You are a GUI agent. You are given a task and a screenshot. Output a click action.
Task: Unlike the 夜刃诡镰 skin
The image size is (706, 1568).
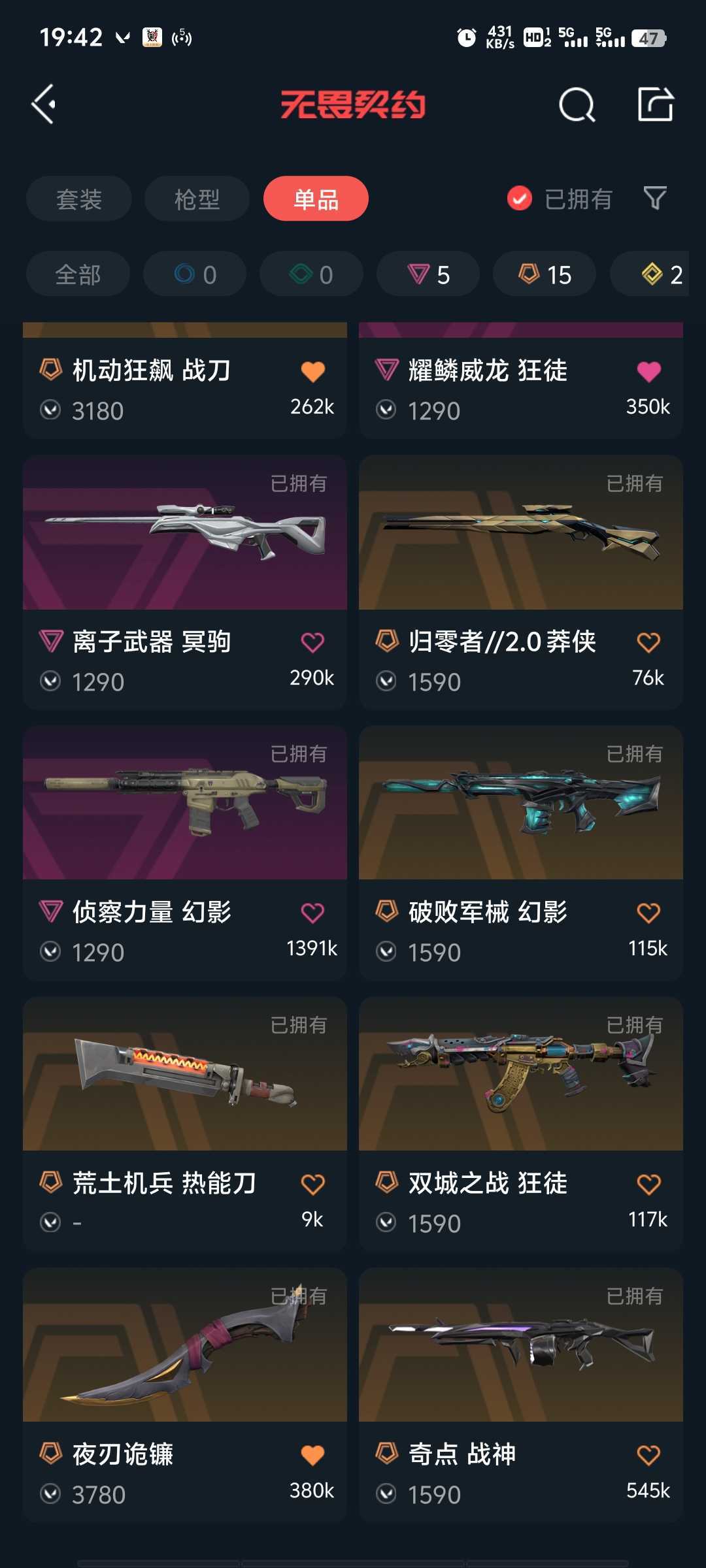click(312, 1455)
